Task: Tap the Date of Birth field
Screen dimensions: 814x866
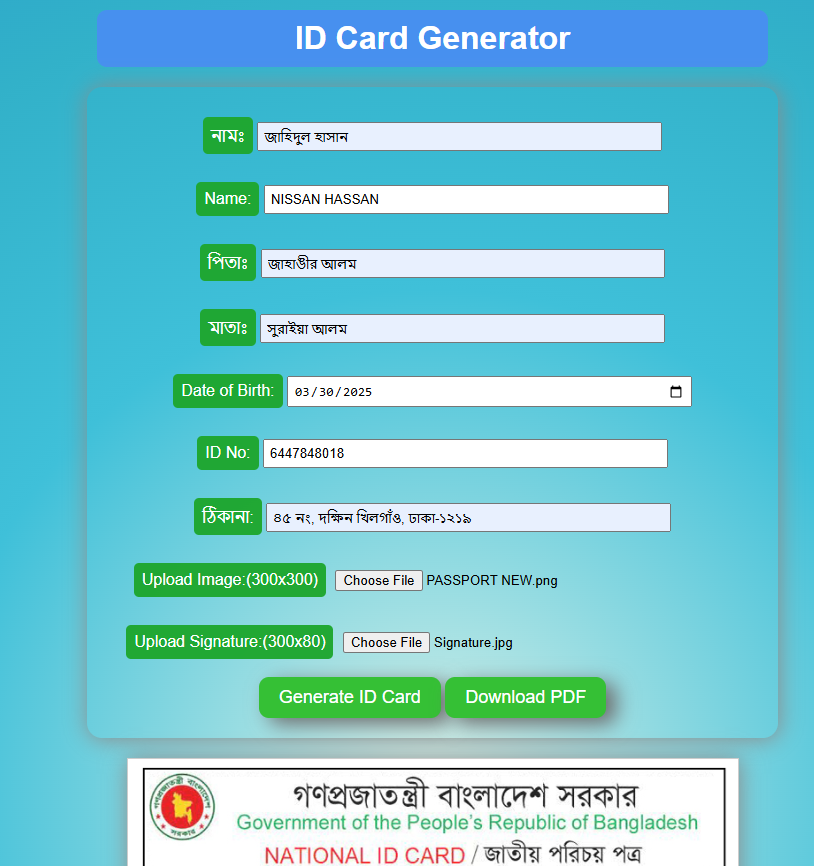Action: pyautogui.click(x=470, y=391)
